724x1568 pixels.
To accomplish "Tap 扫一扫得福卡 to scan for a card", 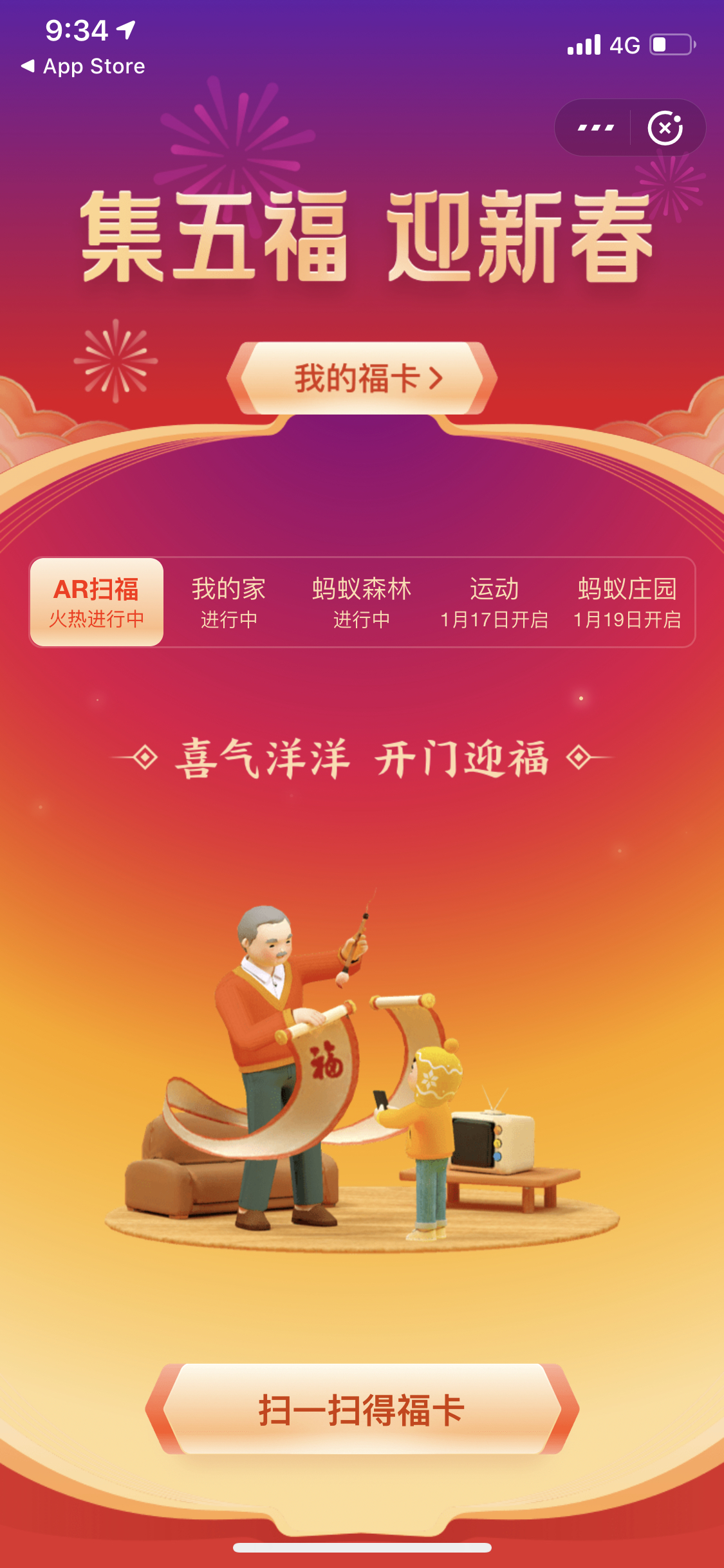I will 362,1409.
